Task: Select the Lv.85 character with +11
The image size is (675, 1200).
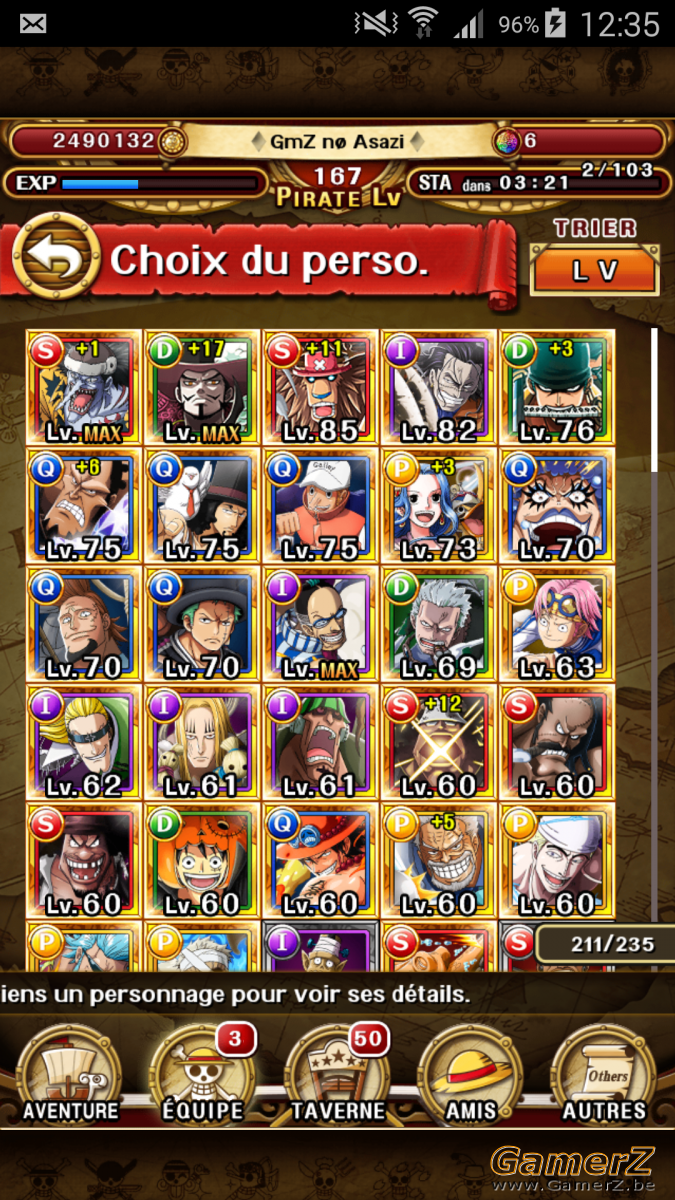Action: (321, 388)
